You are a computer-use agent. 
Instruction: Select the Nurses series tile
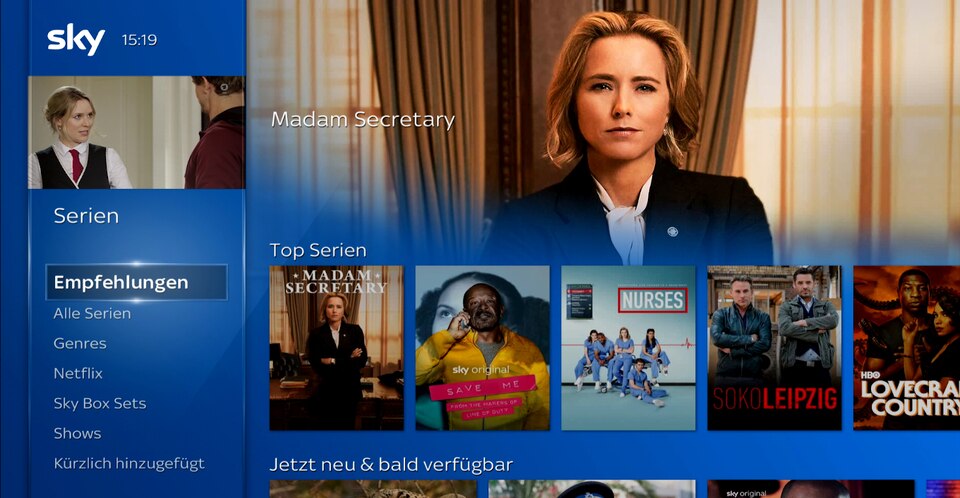click(628, 348)
